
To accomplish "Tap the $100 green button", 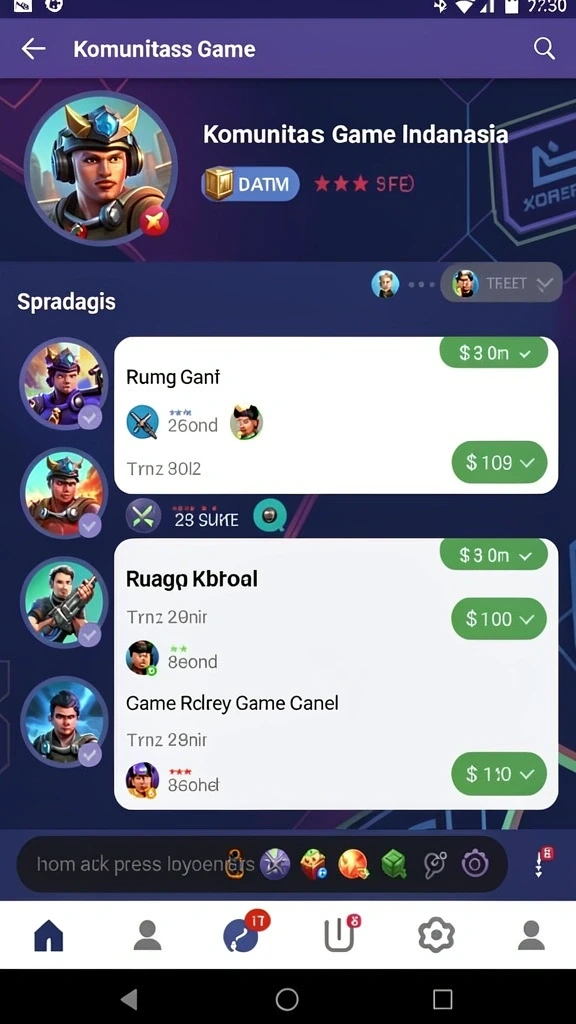I will (499, 618).
